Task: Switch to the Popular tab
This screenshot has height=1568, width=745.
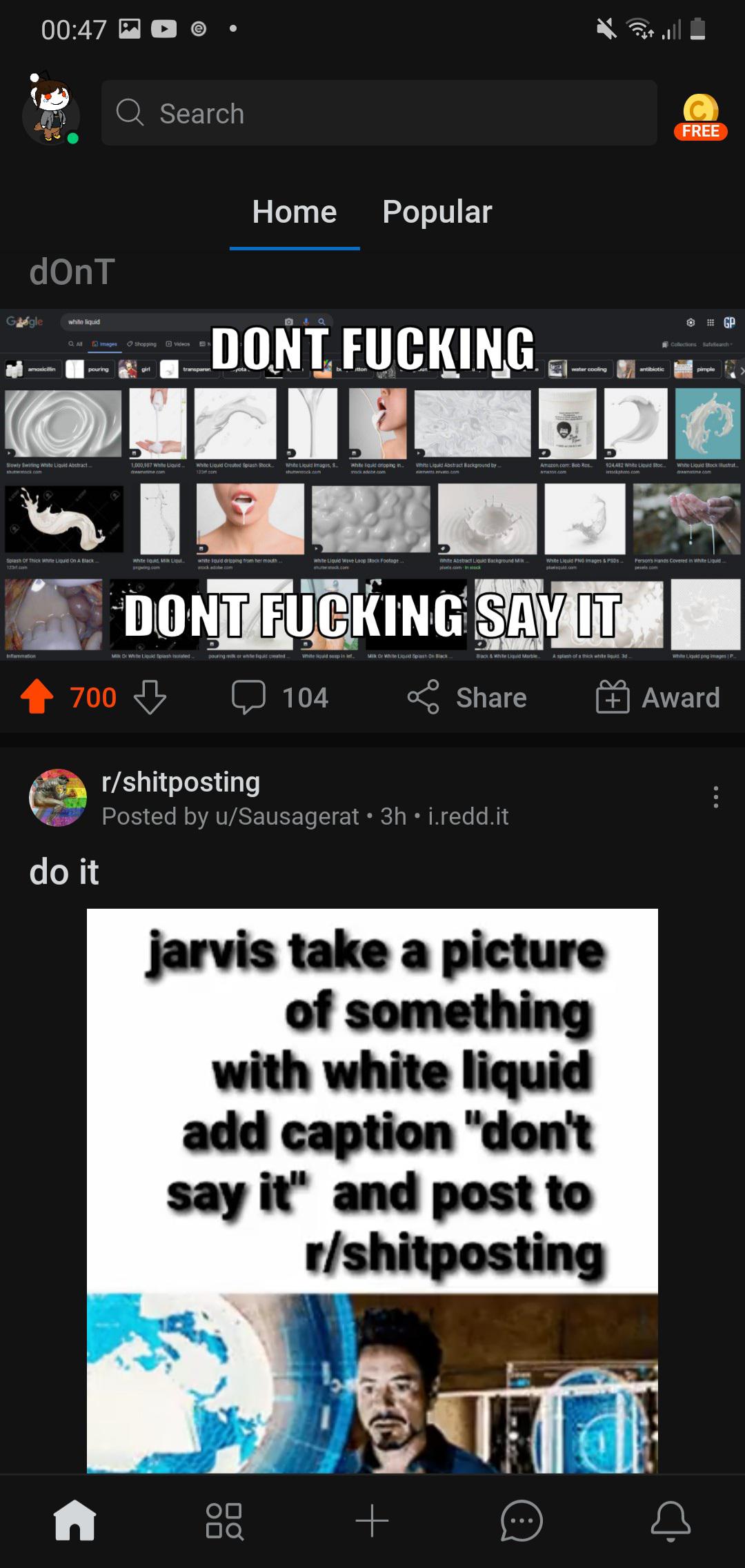Action: coord(437,212)
